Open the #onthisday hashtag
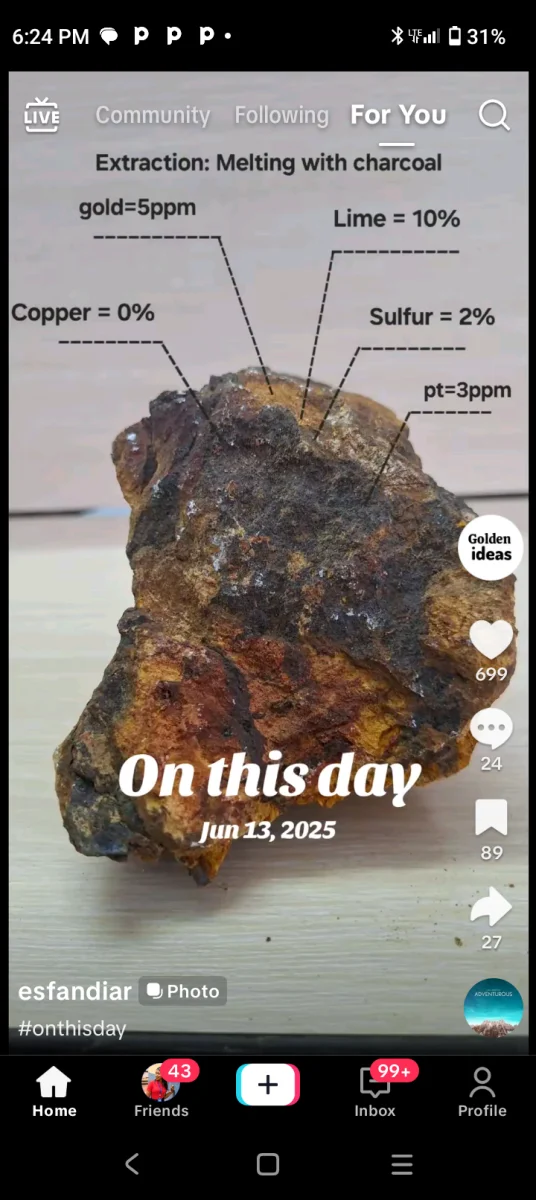This screenshot has height=1200, width=536. 72,1028
